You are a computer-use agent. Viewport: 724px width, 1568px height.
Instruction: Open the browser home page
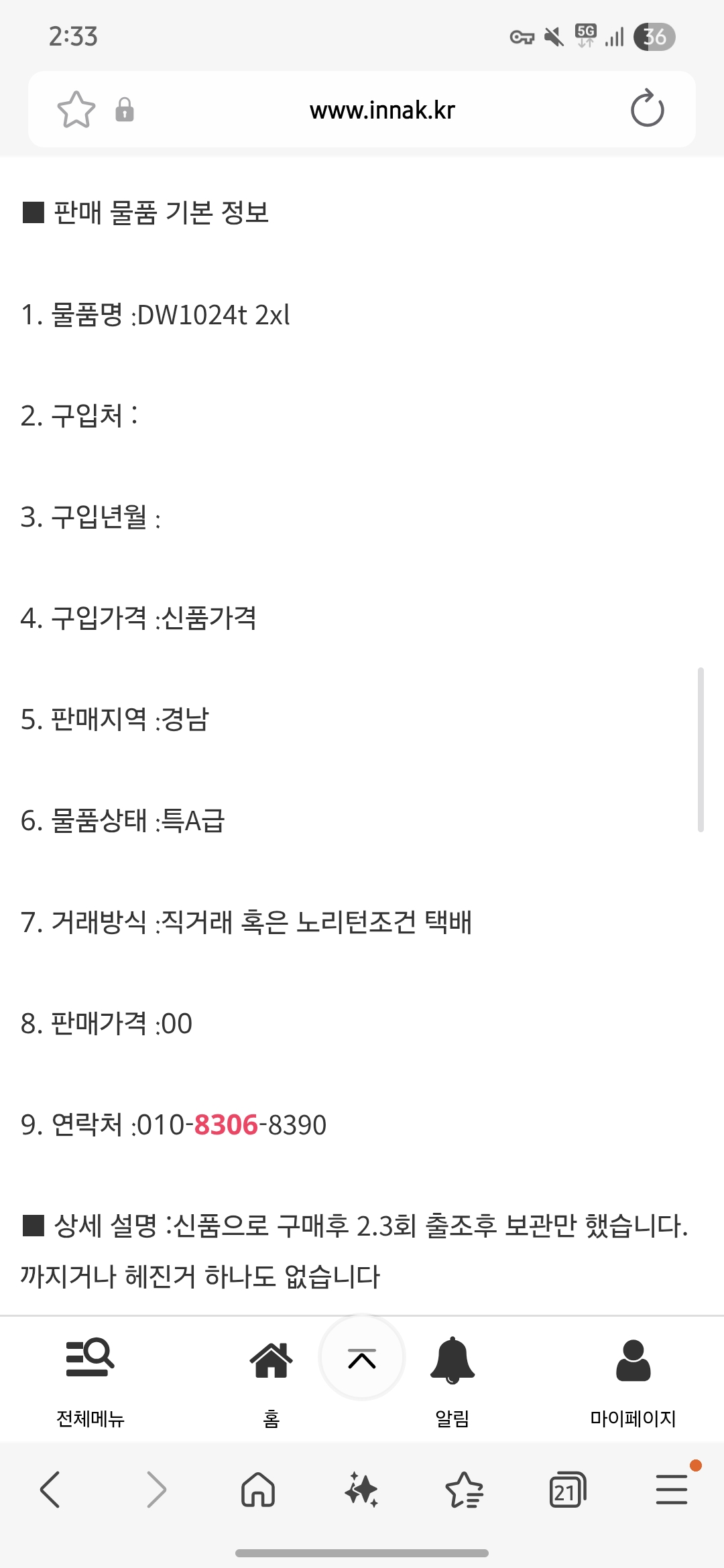point(258,1490)
